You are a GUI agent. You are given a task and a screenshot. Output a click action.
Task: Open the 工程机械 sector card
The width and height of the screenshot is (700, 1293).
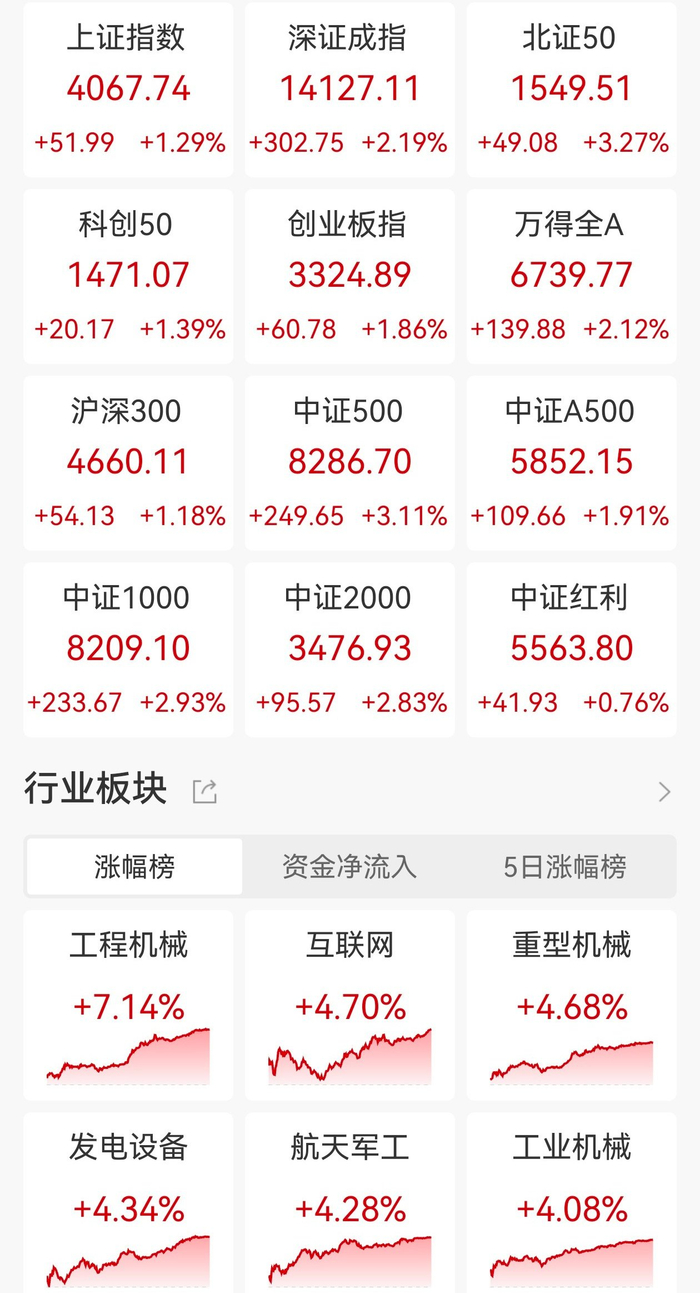[128, 1005]
